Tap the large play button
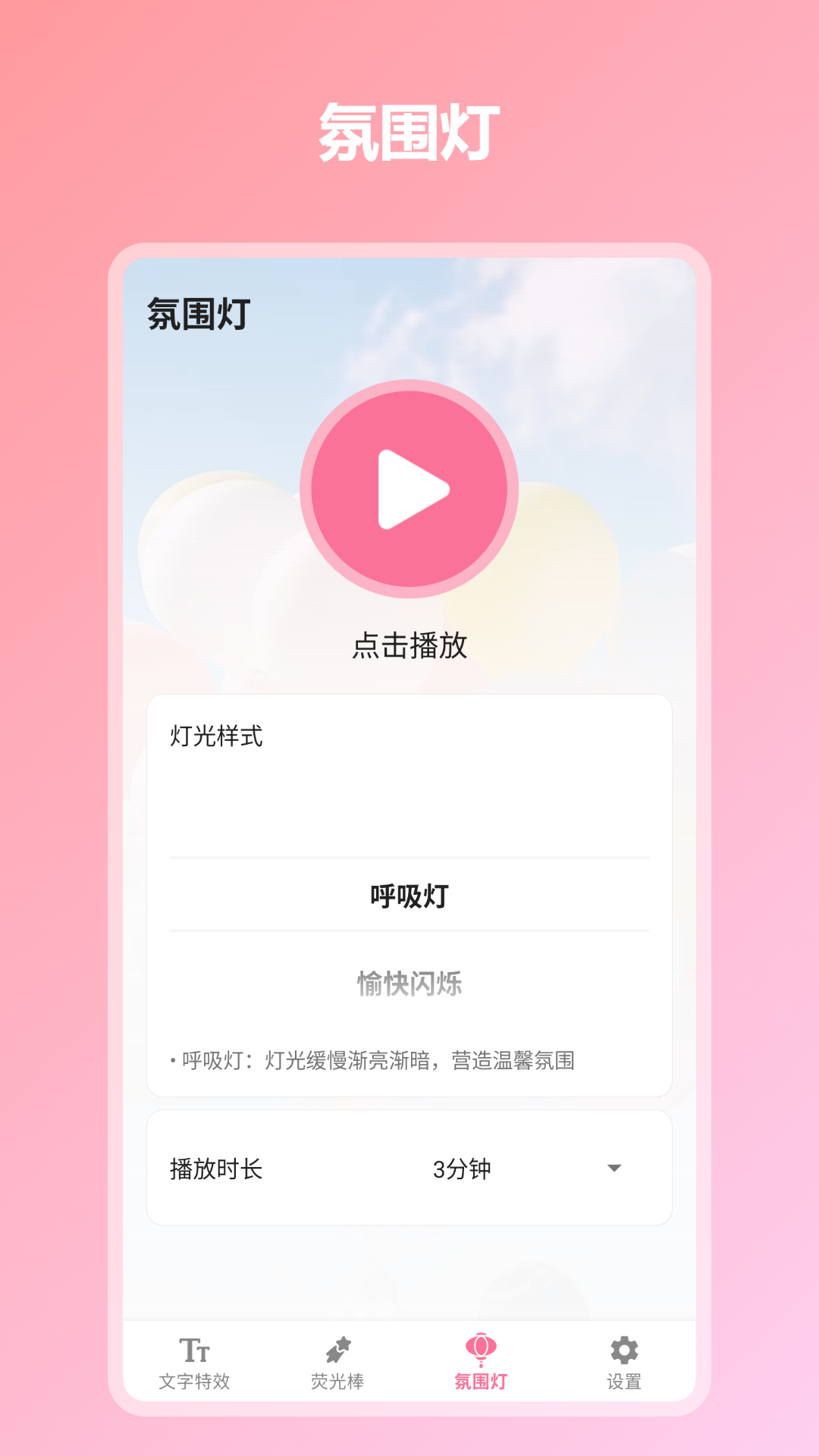The image size is (819, 1456). click(409, 489)
